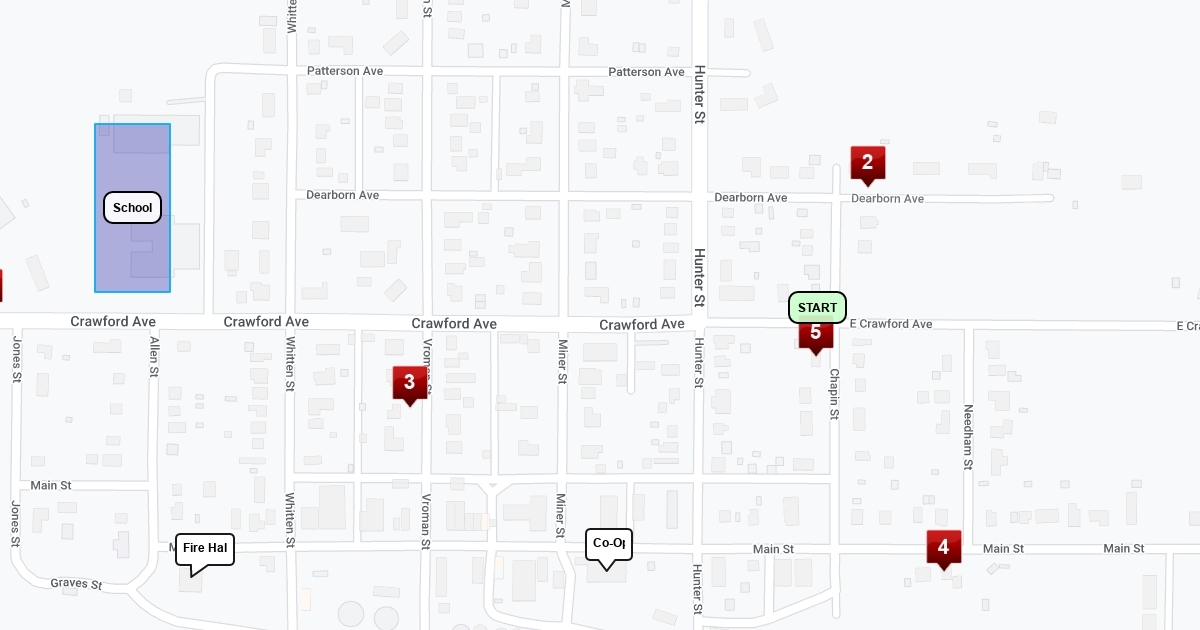Open the Fire Hall label
Image resolution: width=1200 pixels, height=630 pixels.
click(205, 548)
